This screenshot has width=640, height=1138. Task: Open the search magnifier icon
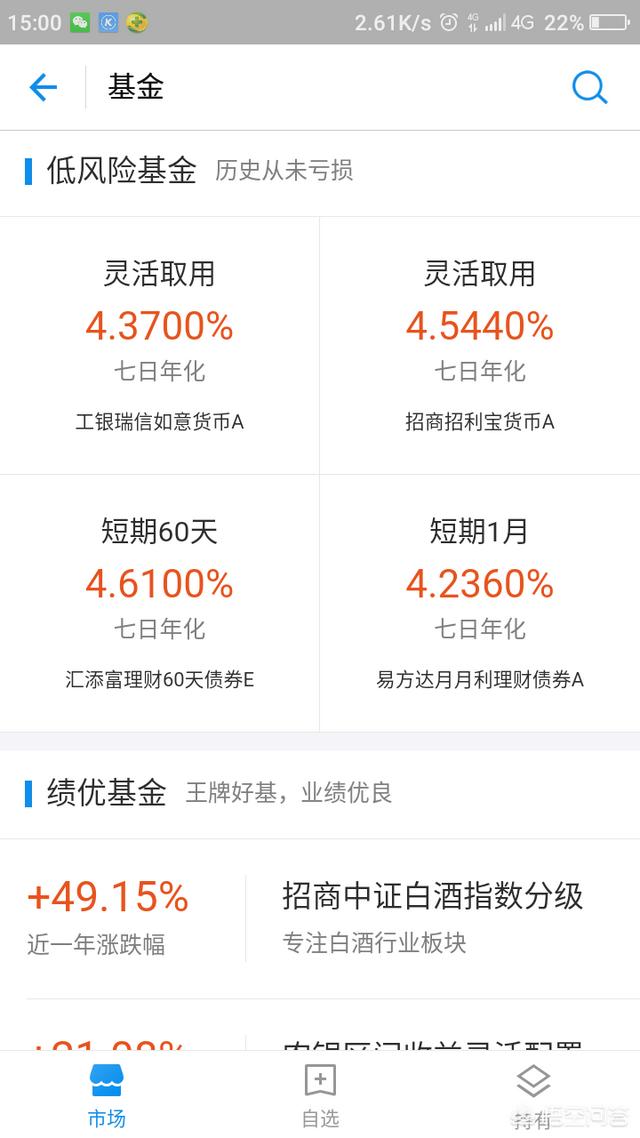[589, 88]
